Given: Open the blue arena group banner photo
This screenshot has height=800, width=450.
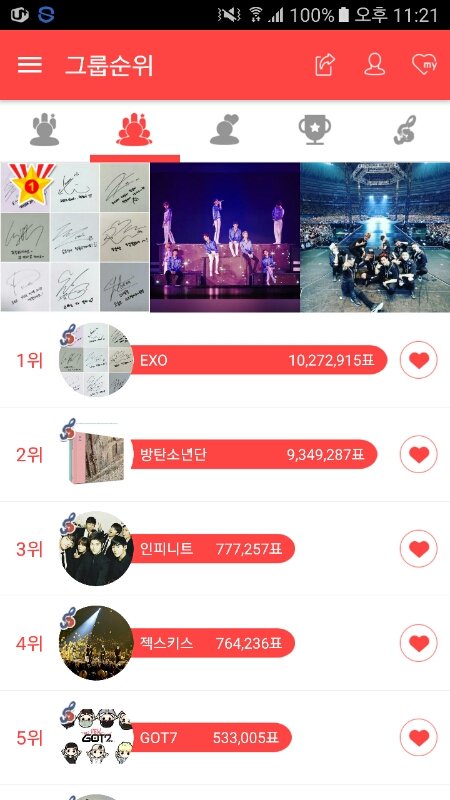Looking at the screenshot, I should tap(375, 237).
